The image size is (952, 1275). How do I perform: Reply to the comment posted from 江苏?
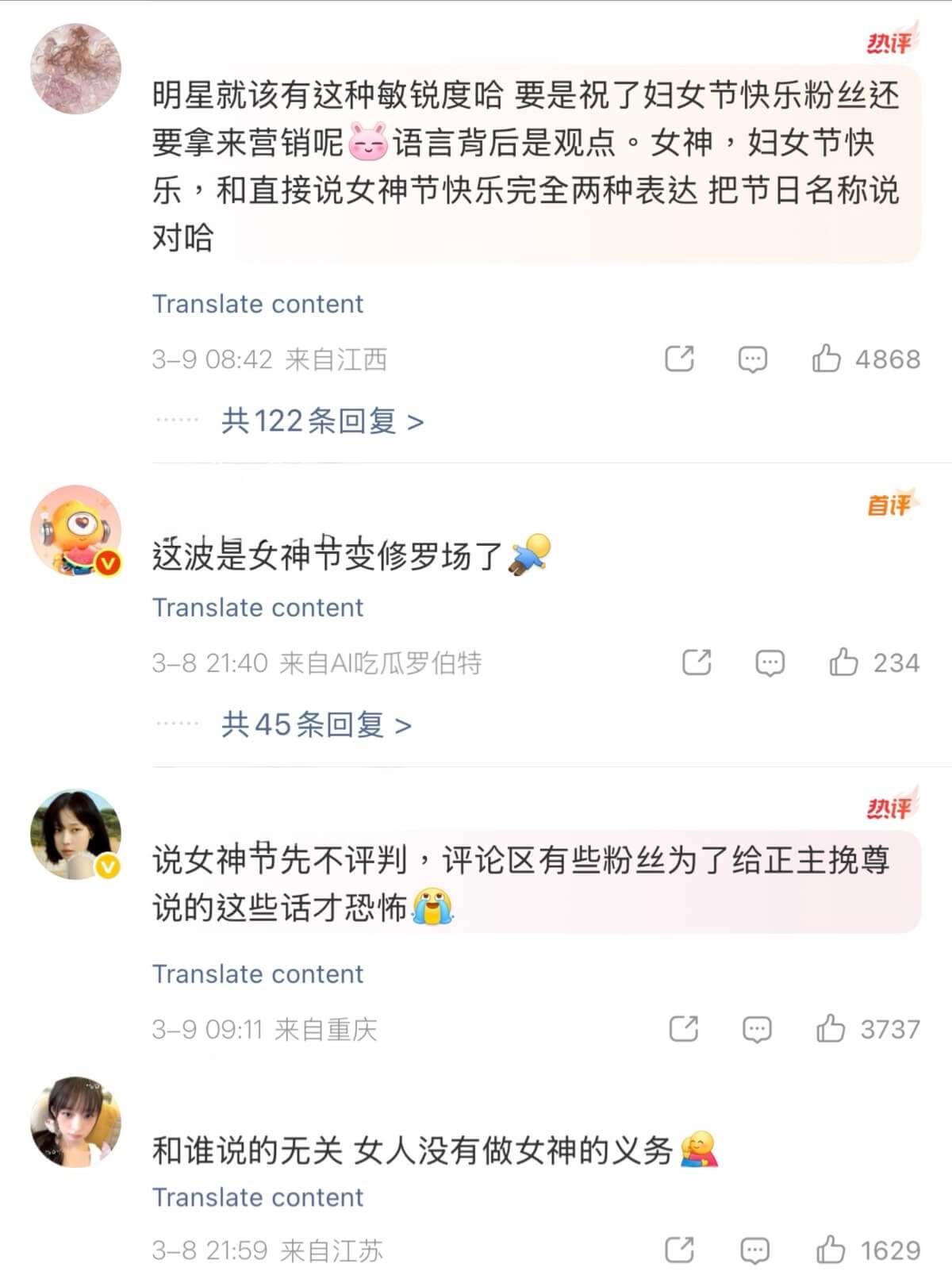tap(754, 1250)
